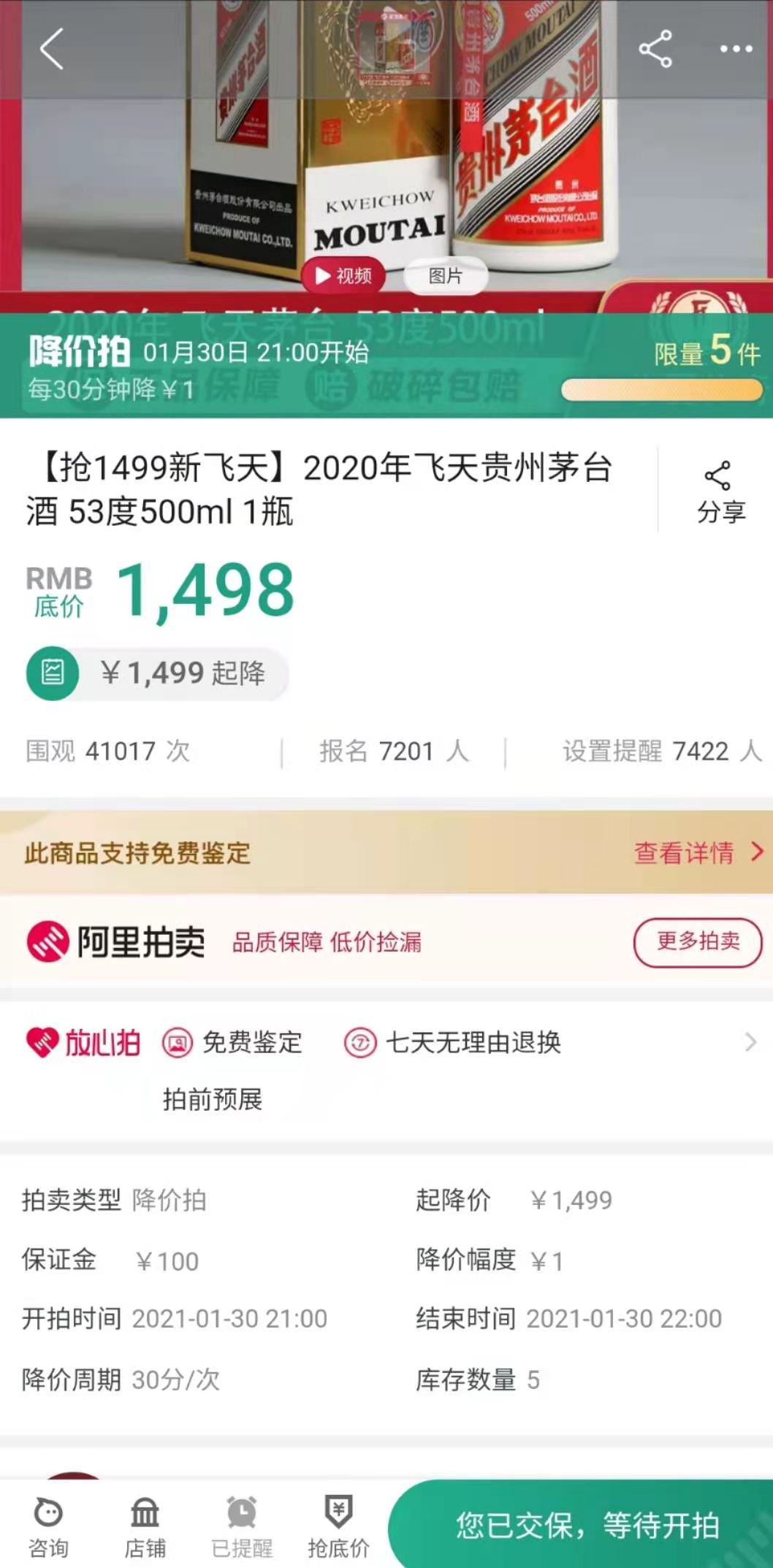Open 更多拍卖 for more auctions
The width and height of the screenshot is (773, 1568).
click(x=697, y=941)
